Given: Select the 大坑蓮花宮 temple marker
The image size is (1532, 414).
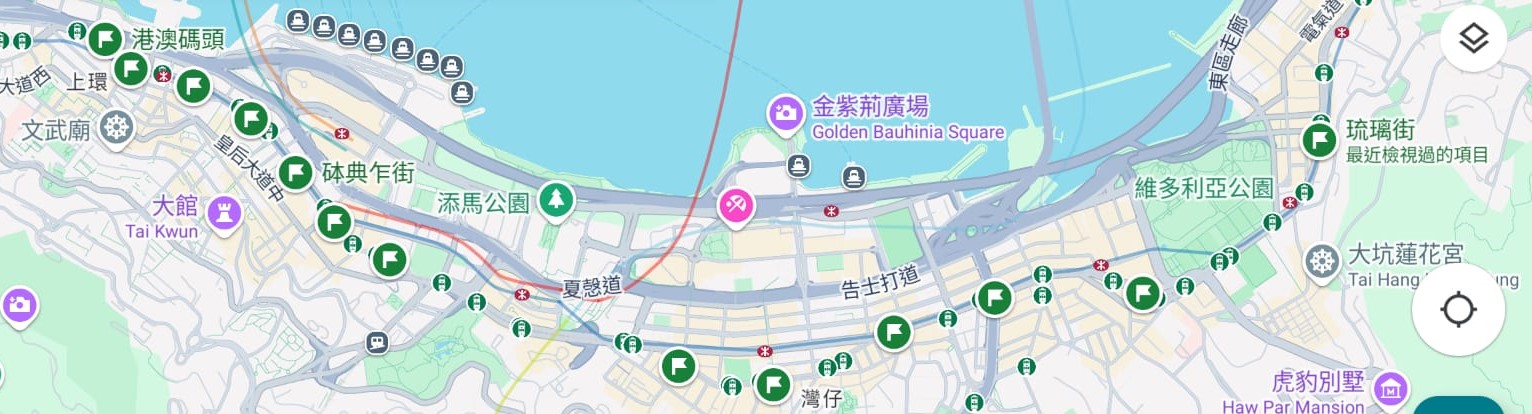Looking at the screenshot, I should click(1322, 262).
